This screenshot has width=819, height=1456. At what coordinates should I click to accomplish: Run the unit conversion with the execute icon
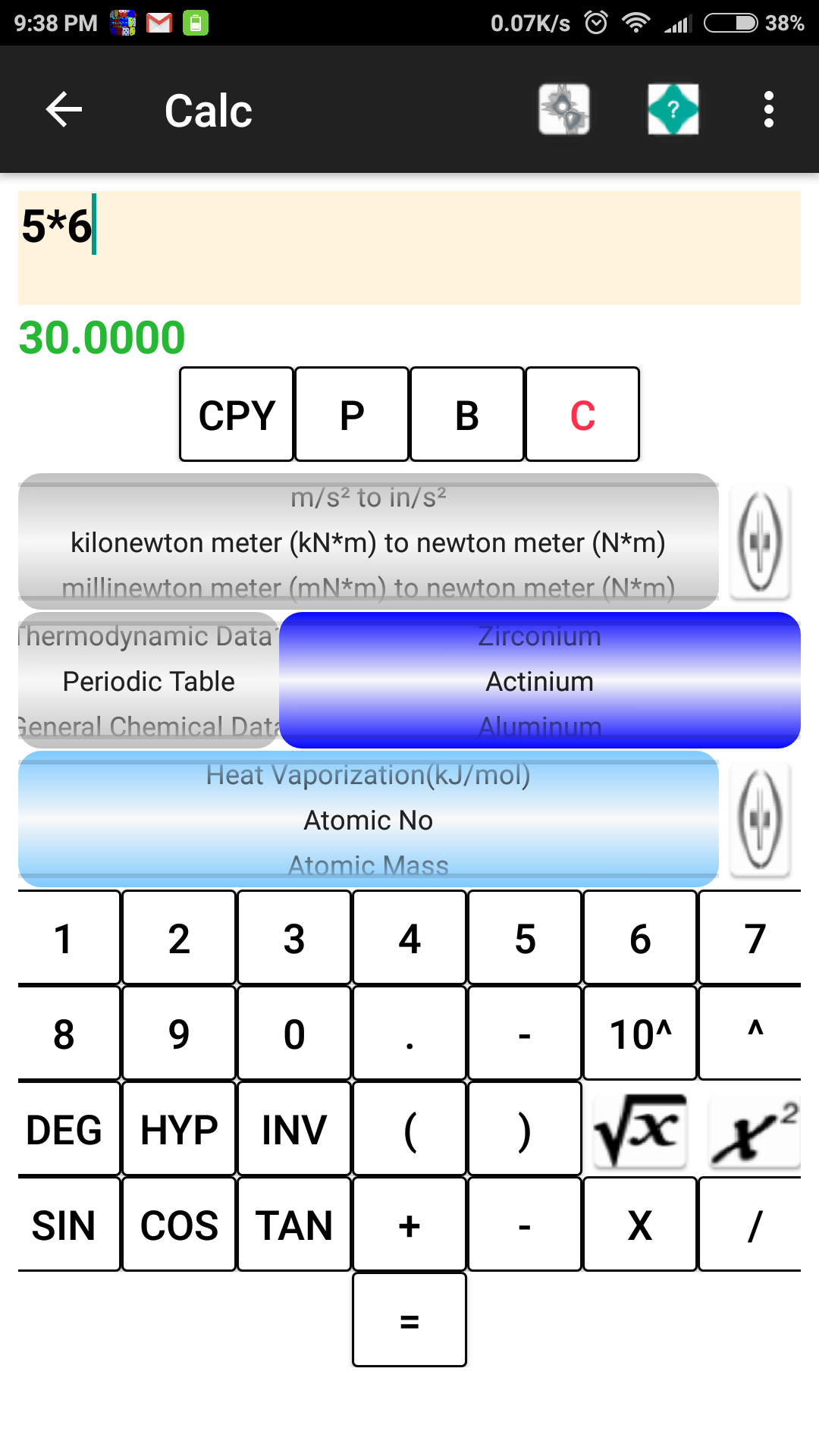(x=759, y=541)
